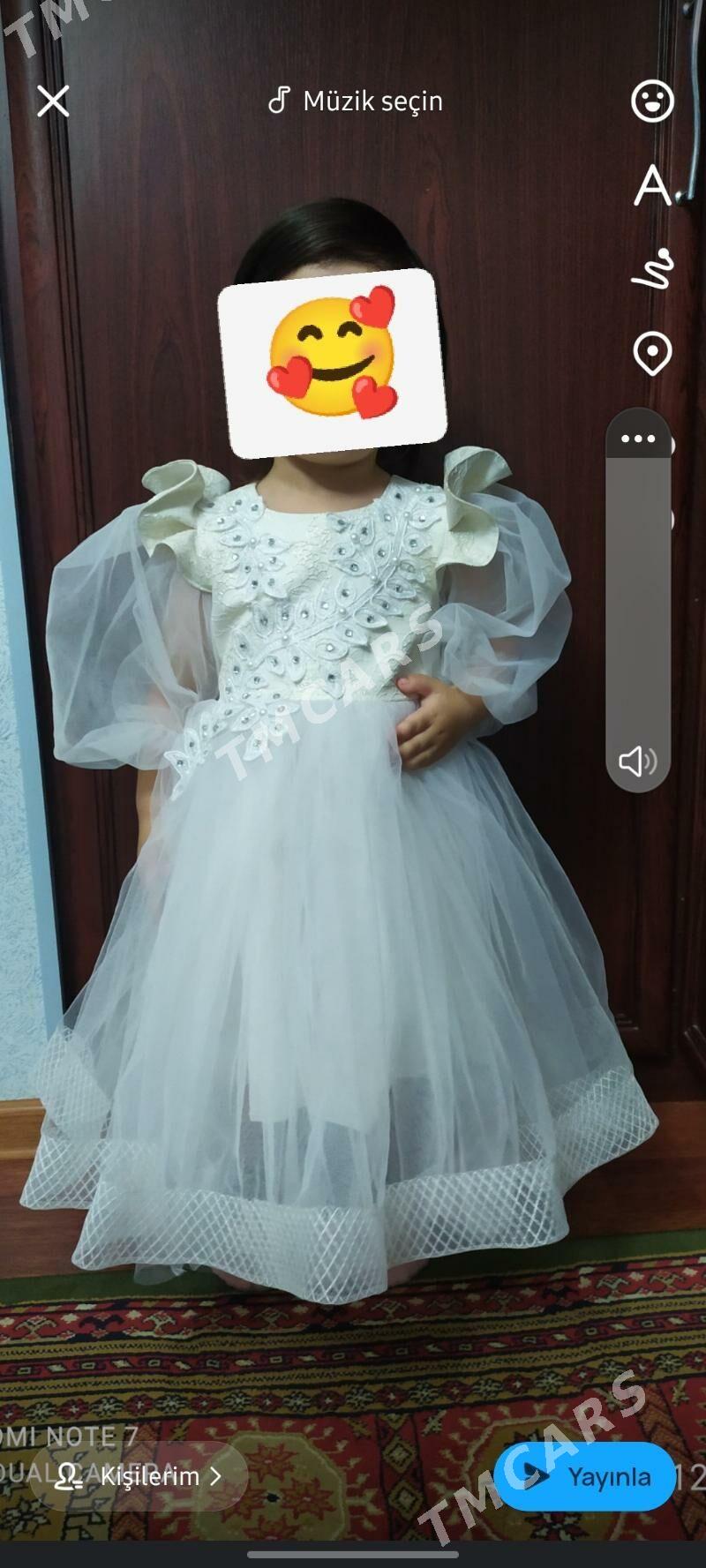Screen dimensions: 706x1568
Task: Publish the story with Yayınla
Action: pos(584,1476)
